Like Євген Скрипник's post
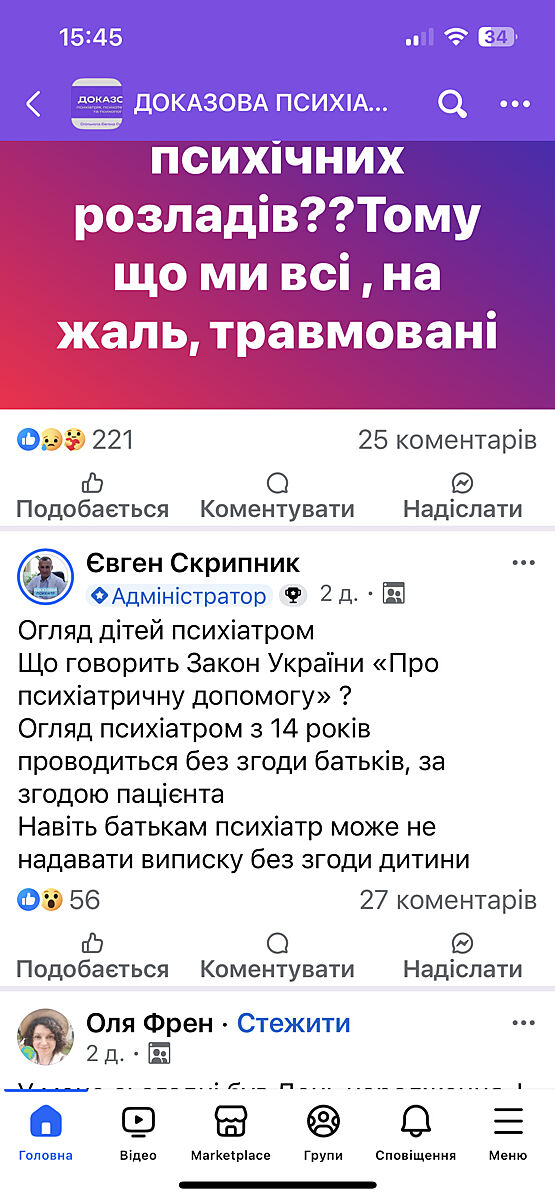This screenshot has width=555, height=1200. click(x=92, y=956)
